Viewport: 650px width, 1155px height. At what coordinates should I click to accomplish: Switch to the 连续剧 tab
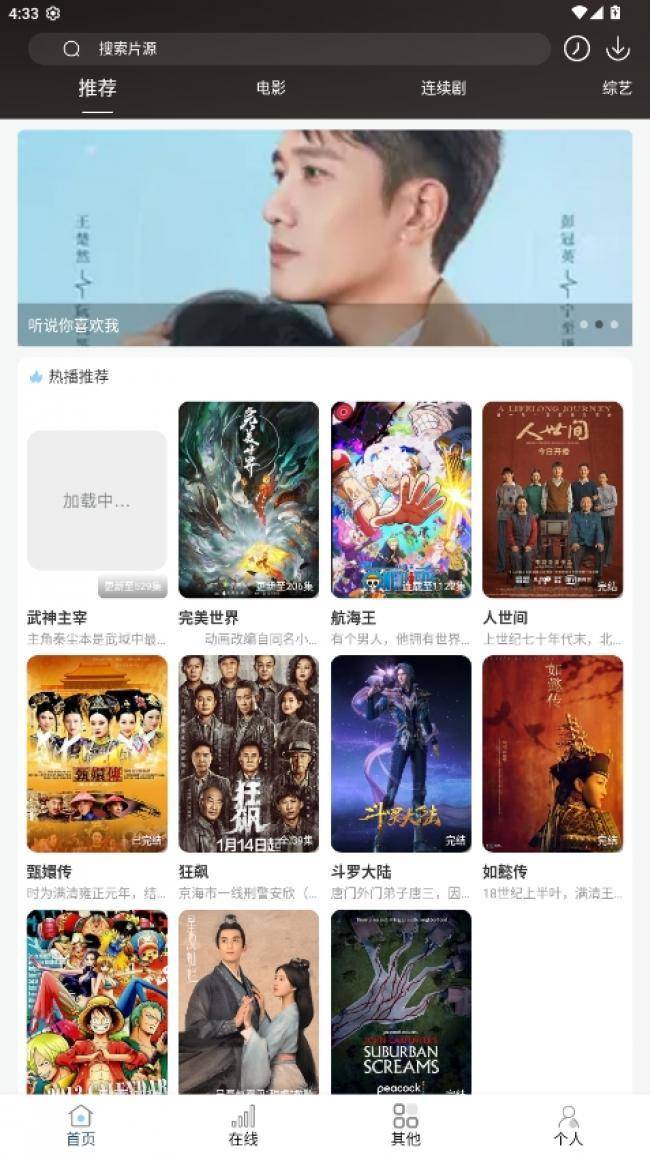pos(443,88)
